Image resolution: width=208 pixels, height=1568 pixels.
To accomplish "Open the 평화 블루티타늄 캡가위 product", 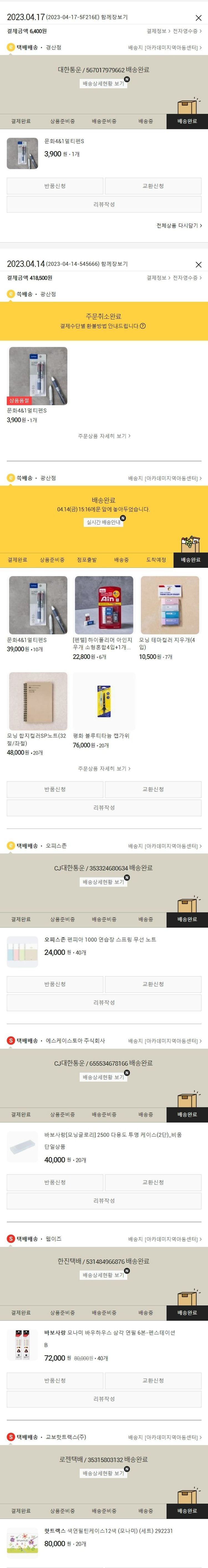I will 104,701.
